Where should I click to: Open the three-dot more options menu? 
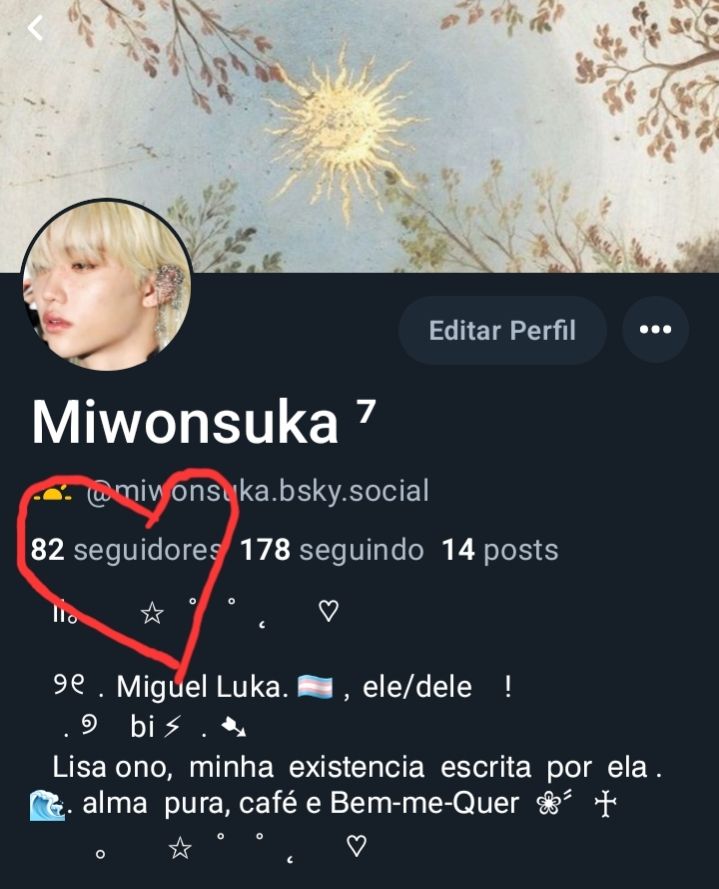point(655,330)
